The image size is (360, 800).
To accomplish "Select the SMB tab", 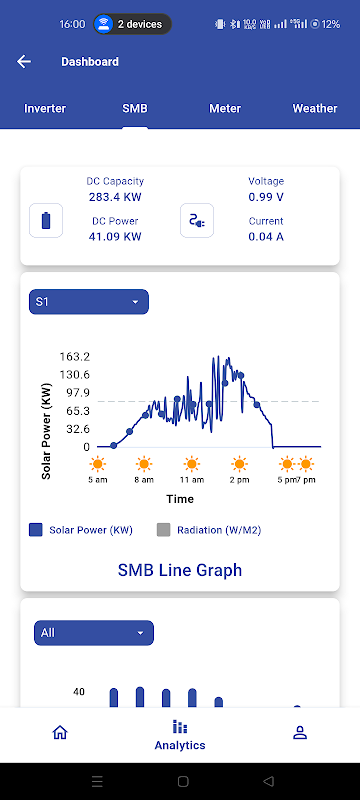I will (135, 108).
